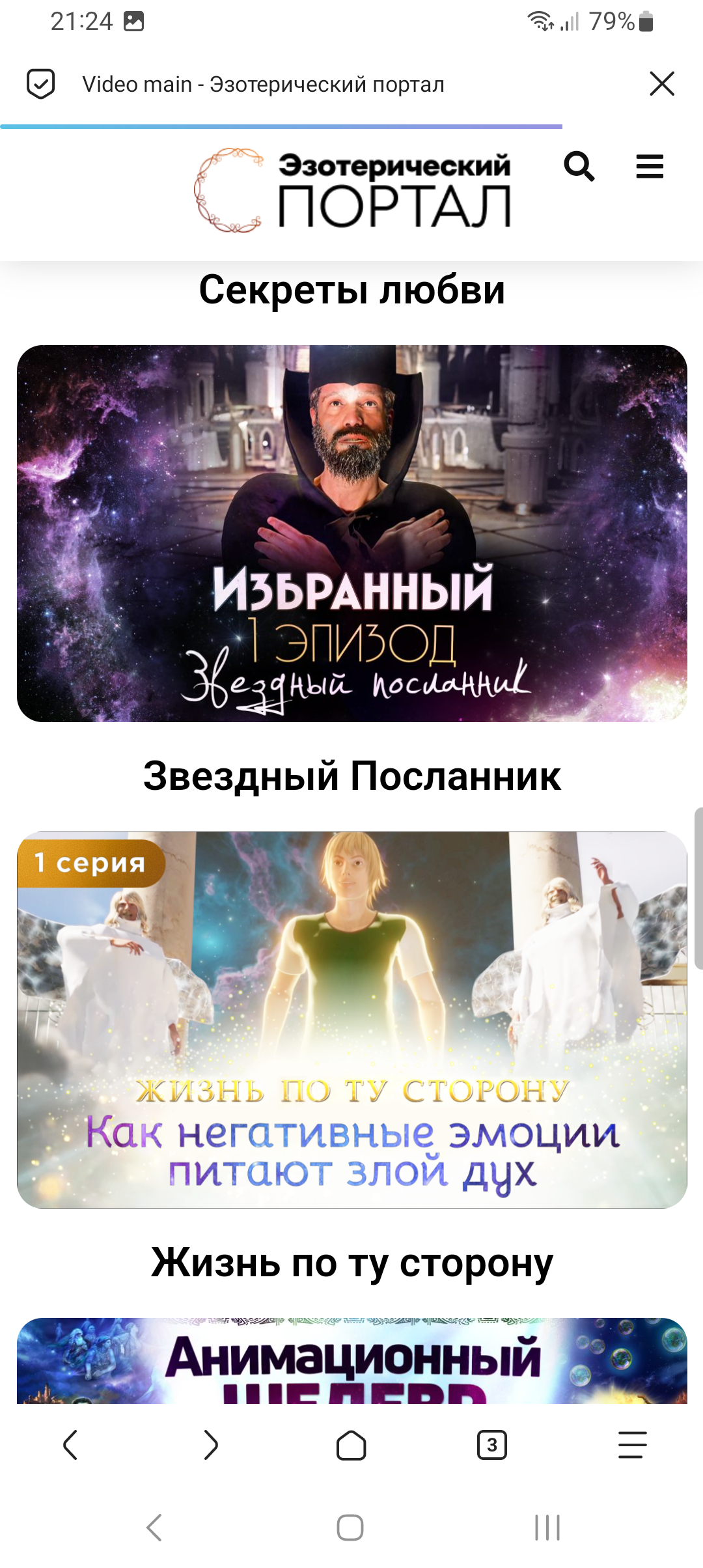Tap the system back button
703x1568 pixels.
pyautogui.click(x=154, y=1528)
